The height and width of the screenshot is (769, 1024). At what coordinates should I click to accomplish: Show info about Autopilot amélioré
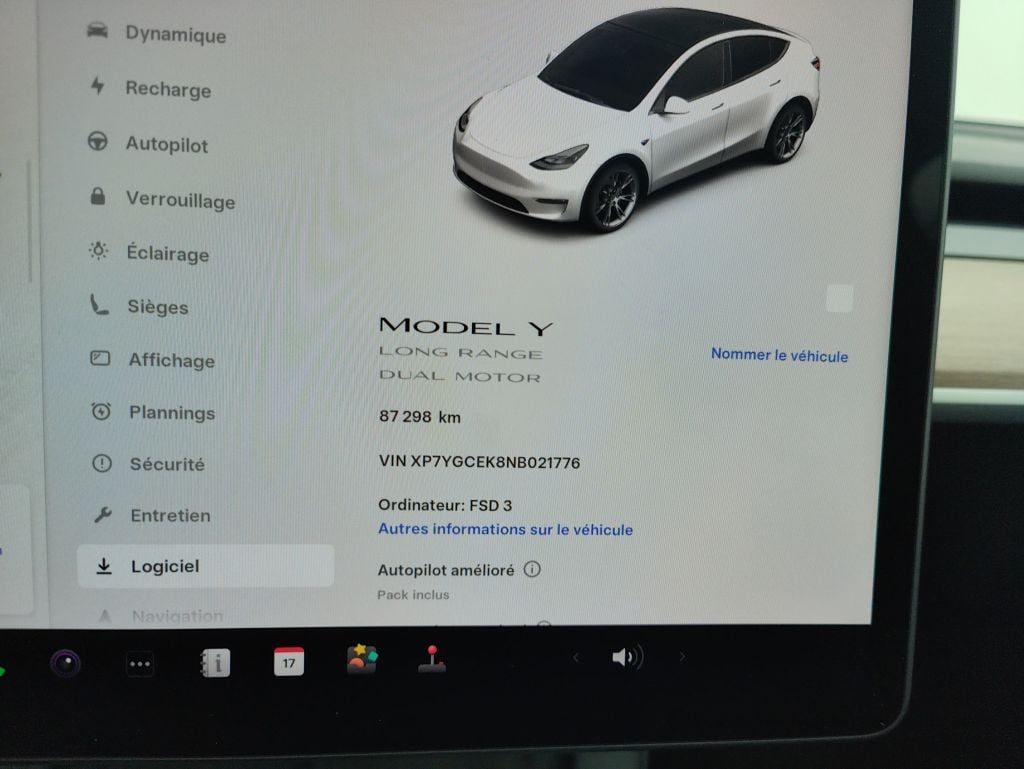532,570
